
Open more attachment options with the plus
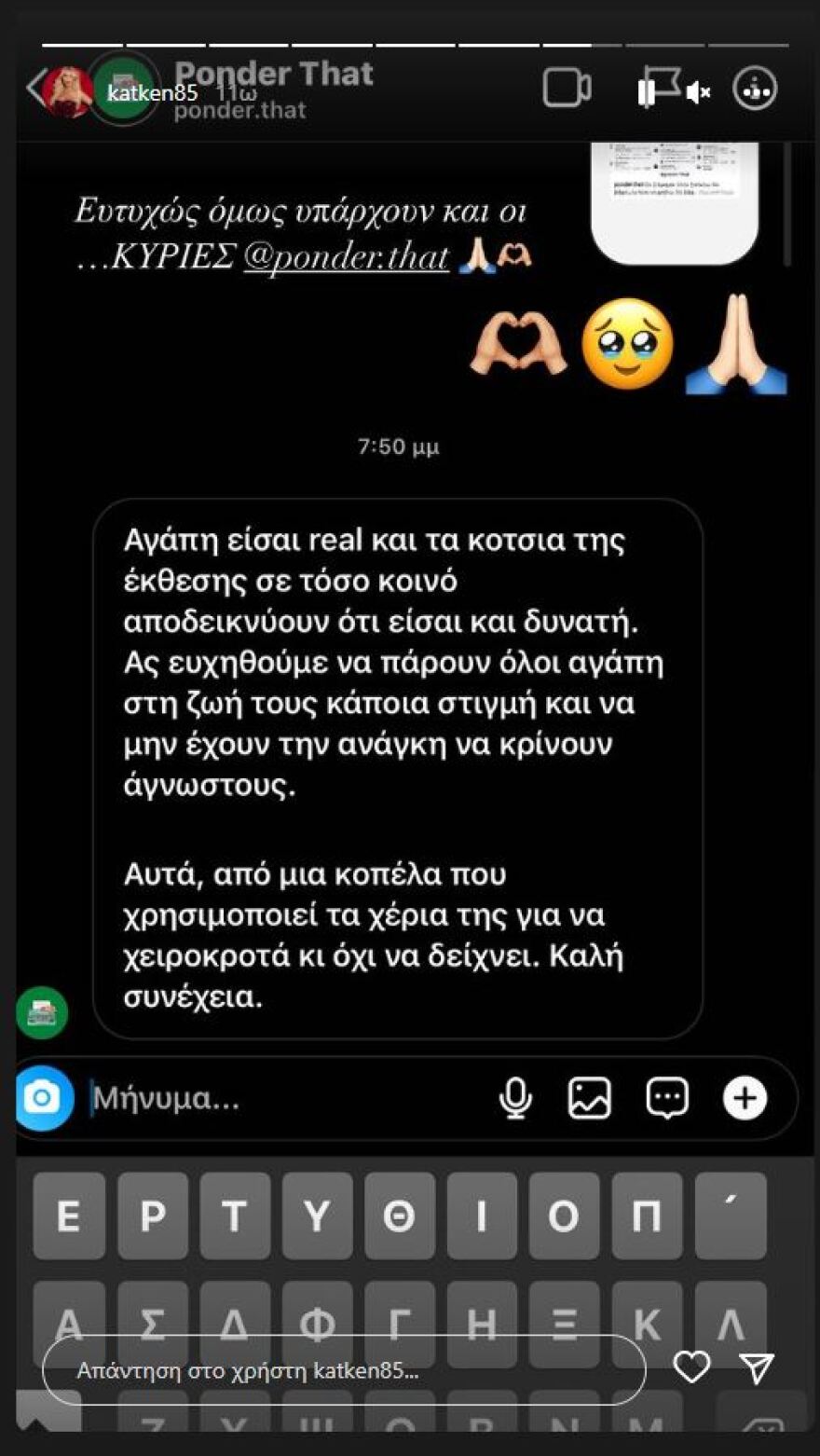tap(743, 1099)
